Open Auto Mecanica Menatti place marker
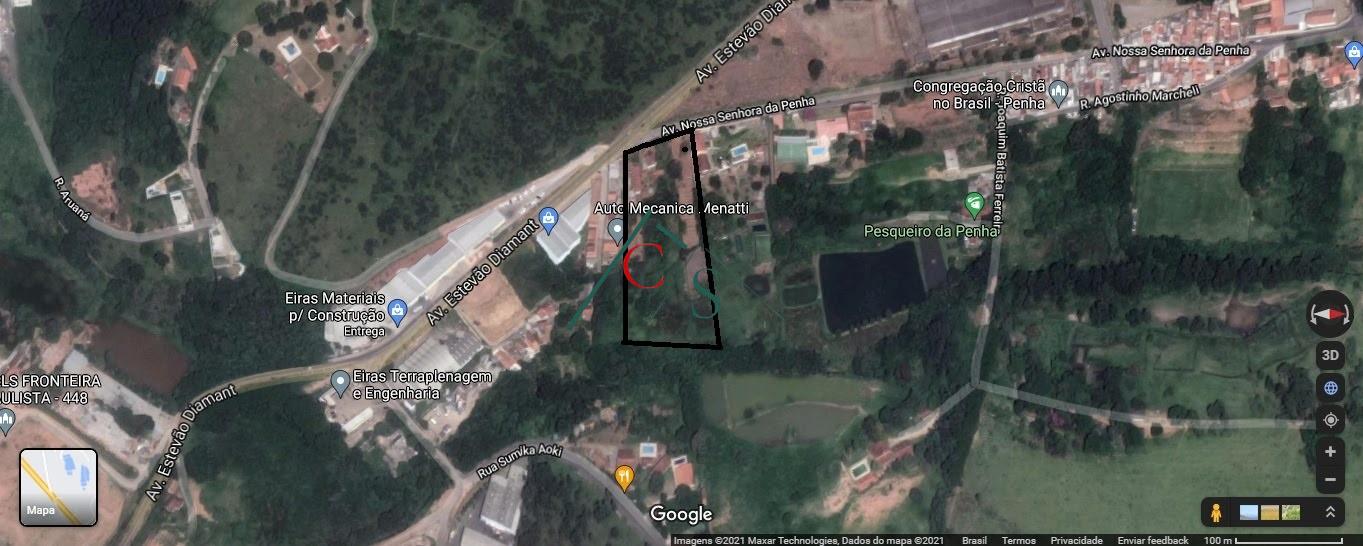 point(616,232)
